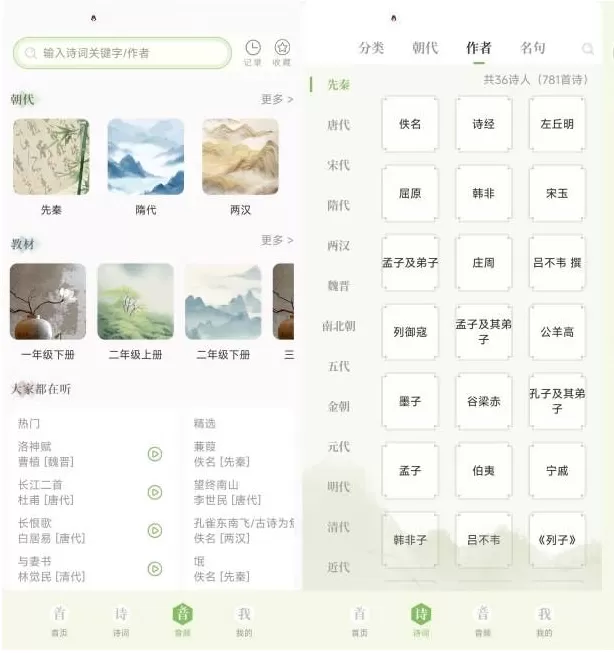Image resolution: width=614 pixels, height=653 pixels.
Task: Open the poet tile 屈原
Action: click(410, 193)
